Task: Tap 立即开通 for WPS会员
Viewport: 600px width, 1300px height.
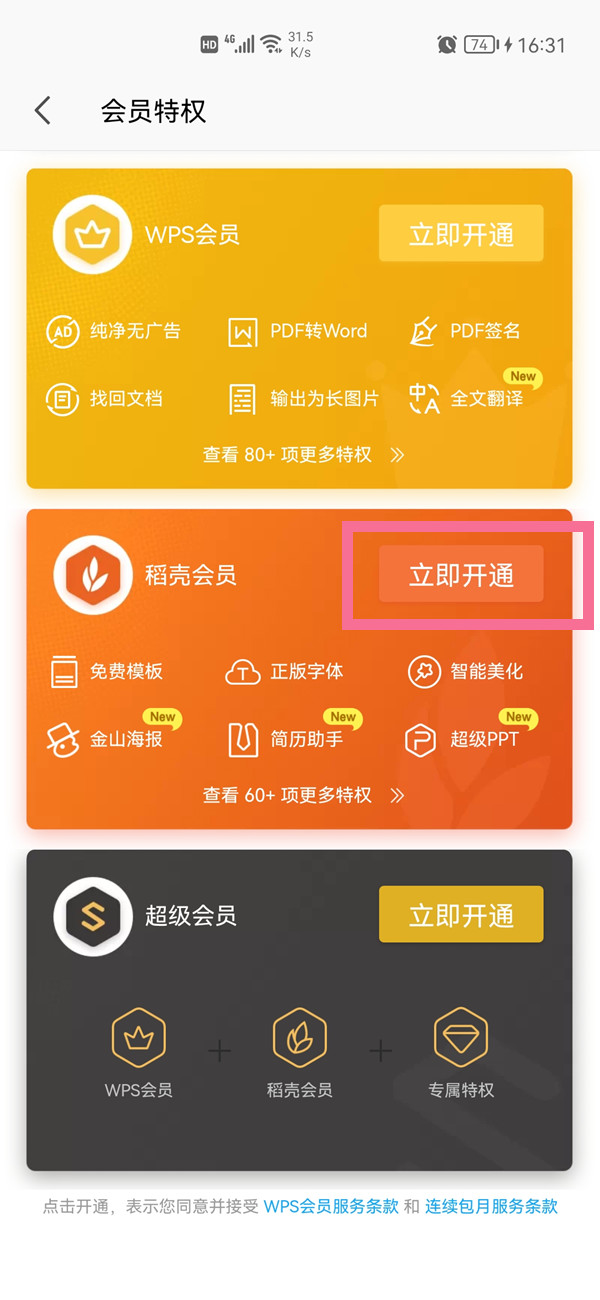Action: [461, 234]
